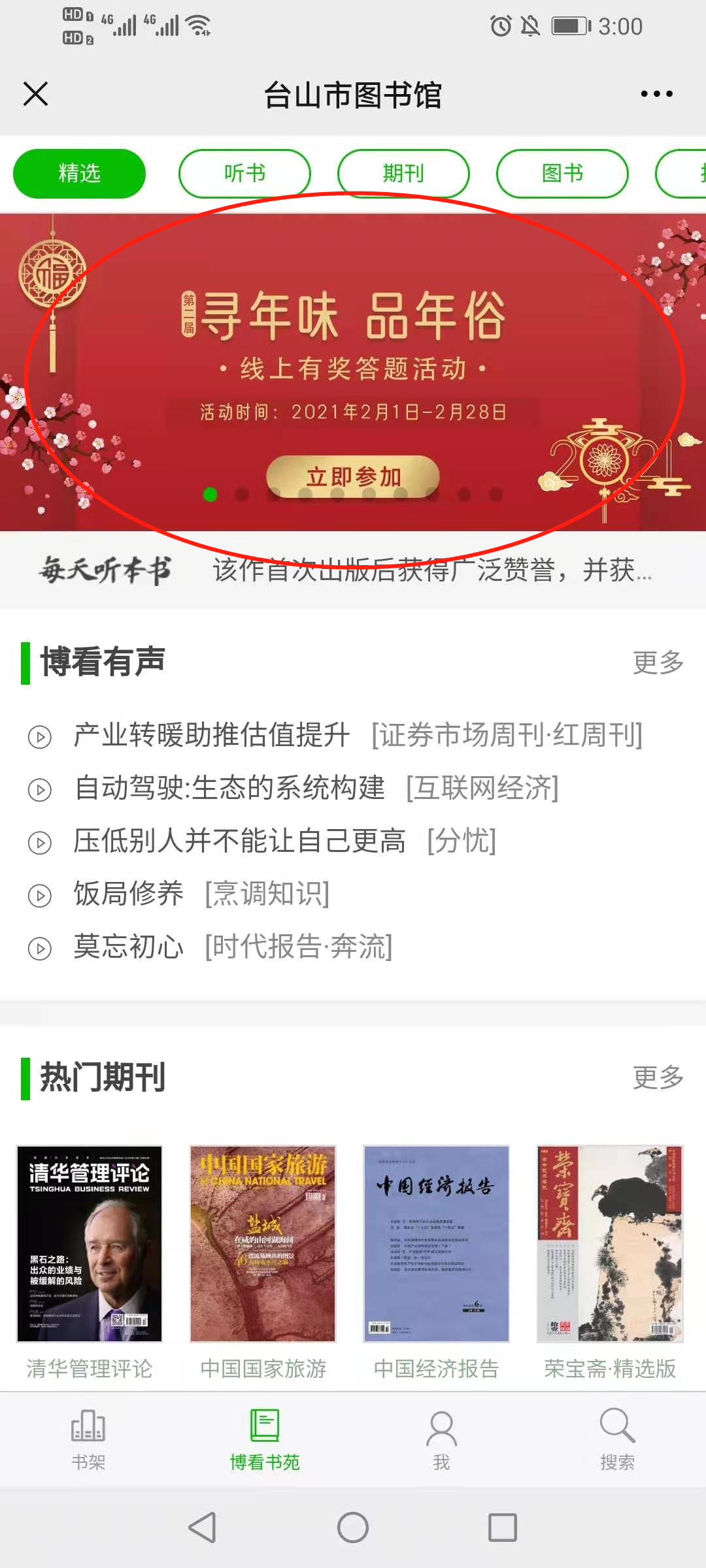
Task: View more in 博看有声 section
Action: [658, 662]
